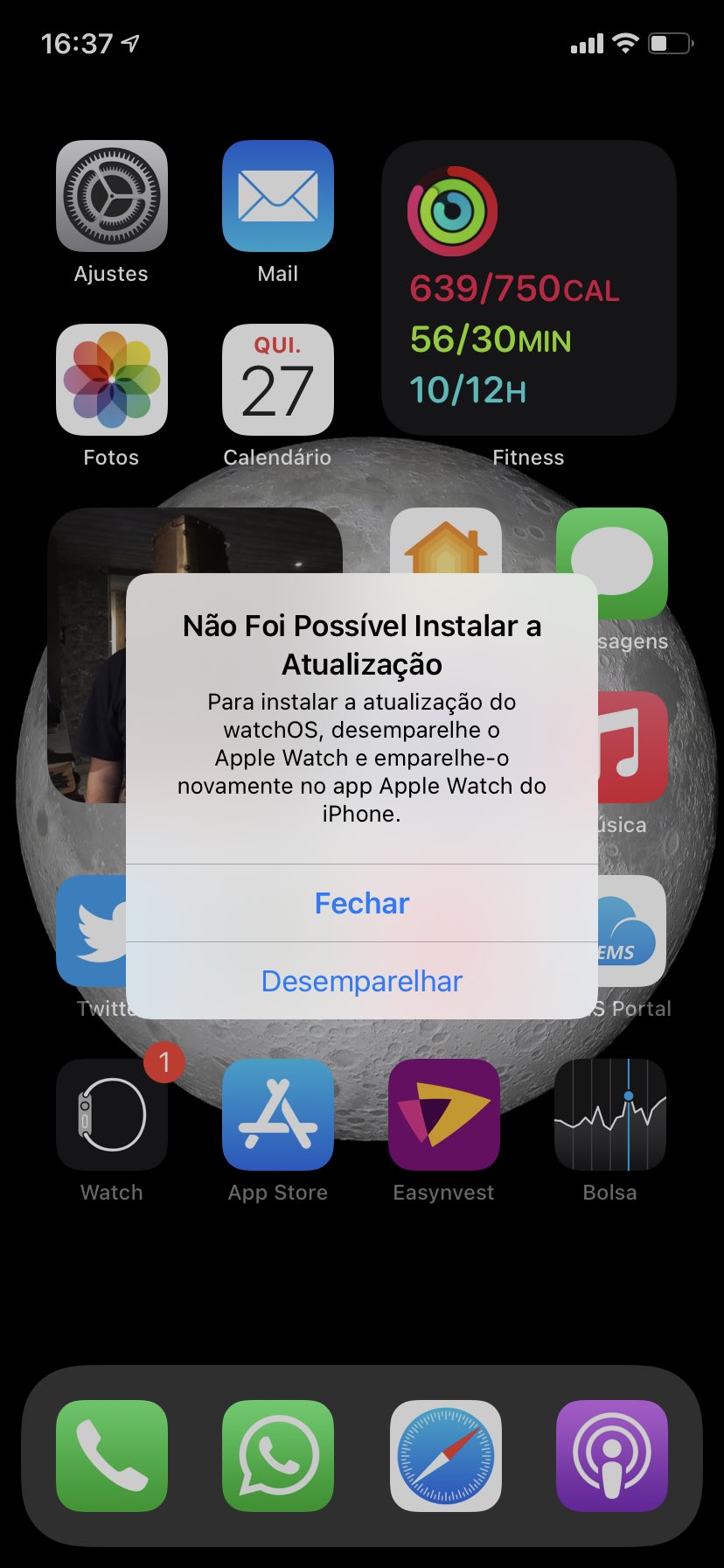724x1568 pixels.
Task: Launch the App Store
Action: [277, 1115]
